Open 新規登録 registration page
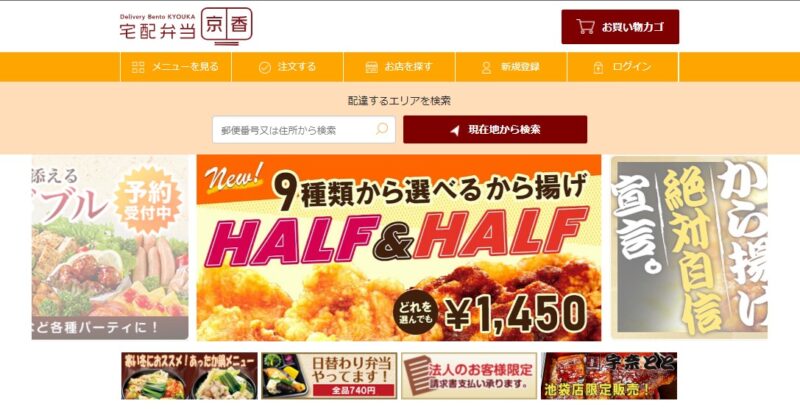 511,67
